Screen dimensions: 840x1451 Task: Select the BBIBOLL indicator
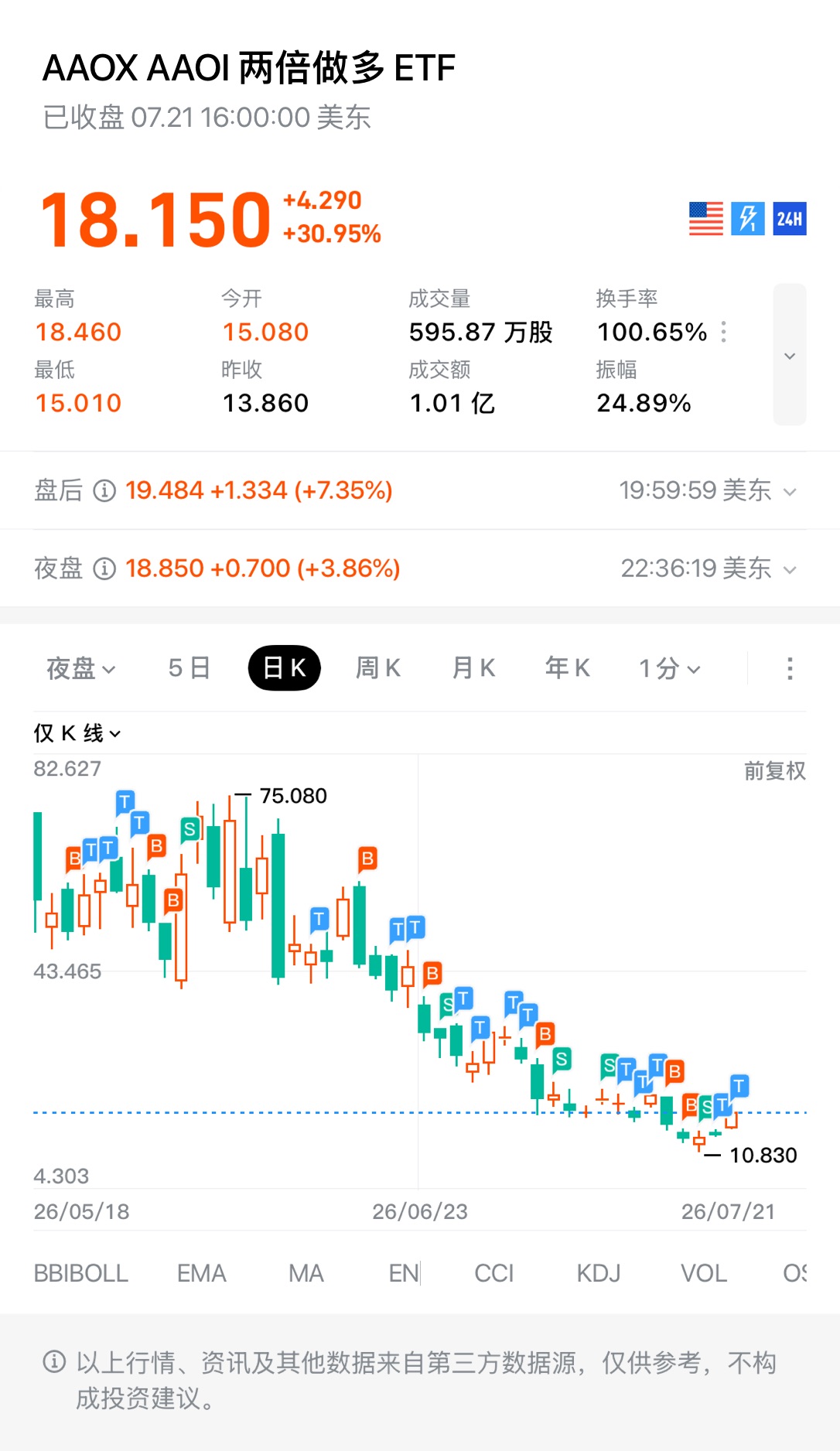click(x=81, y=1273)
